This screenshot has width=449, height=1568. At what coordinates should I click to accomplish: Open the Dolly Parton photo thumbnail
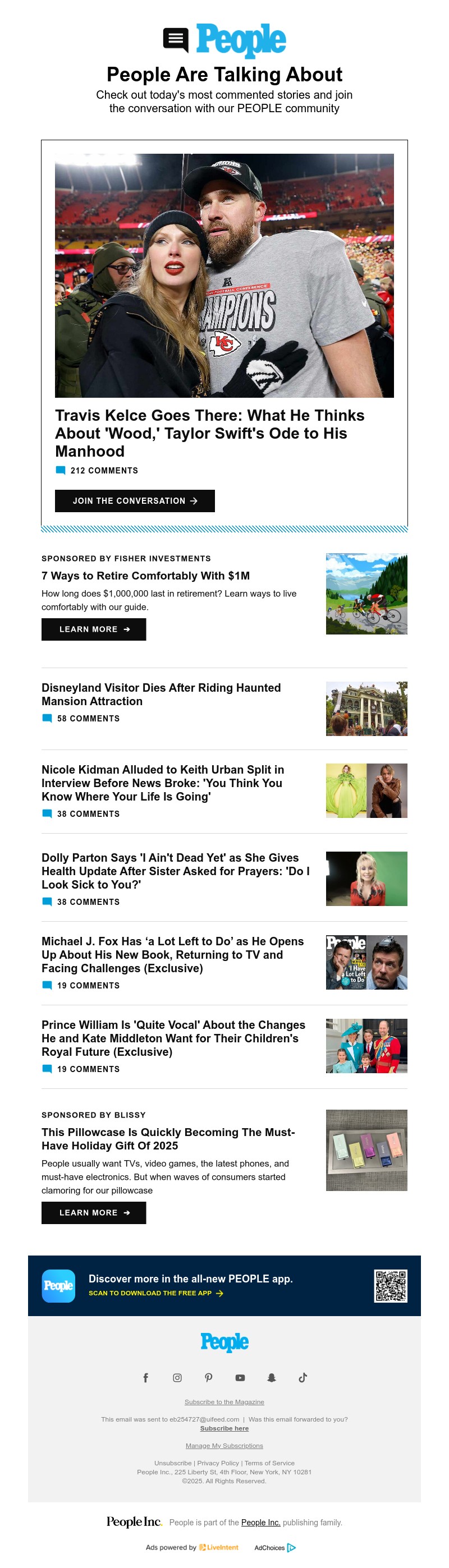[366, 878]
